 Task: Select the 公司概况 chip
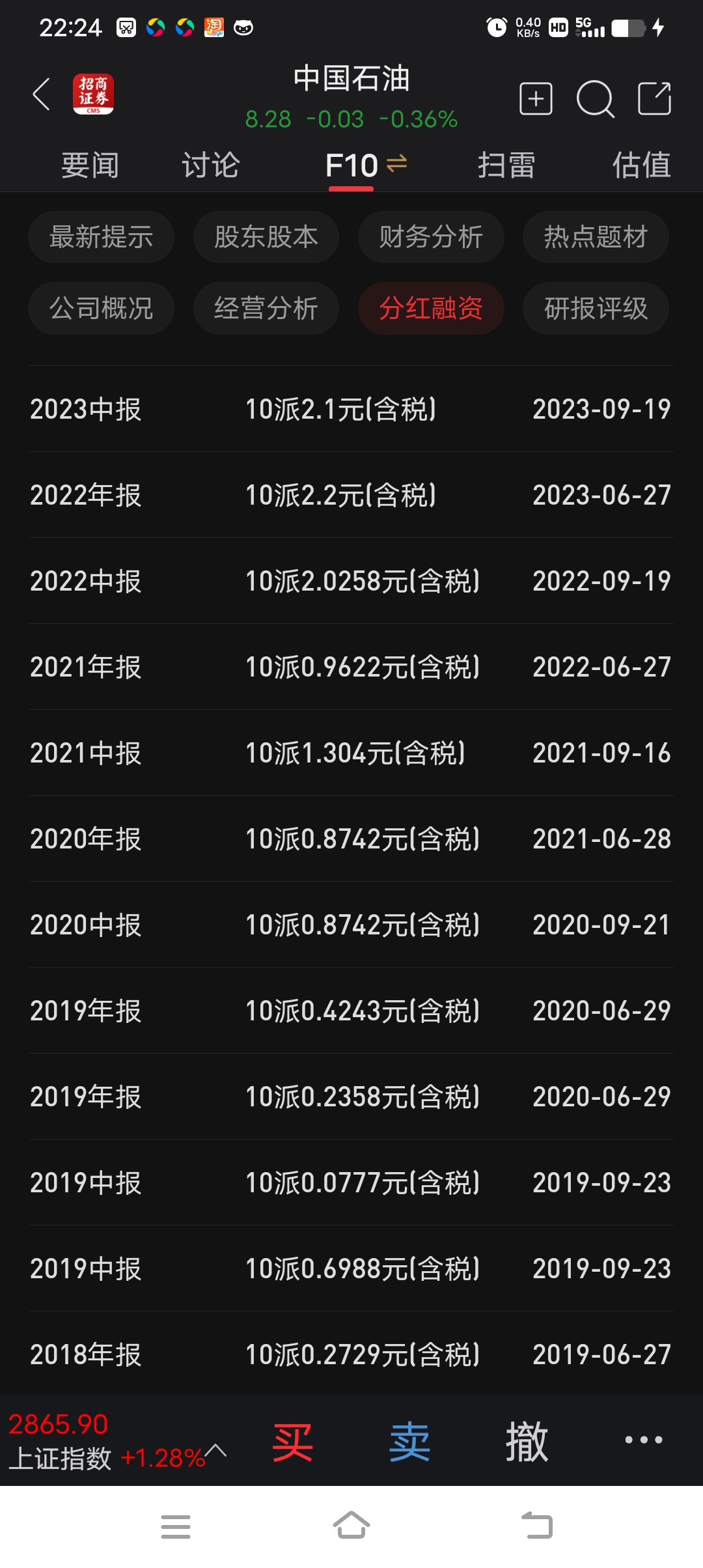[x=101, y=309]
